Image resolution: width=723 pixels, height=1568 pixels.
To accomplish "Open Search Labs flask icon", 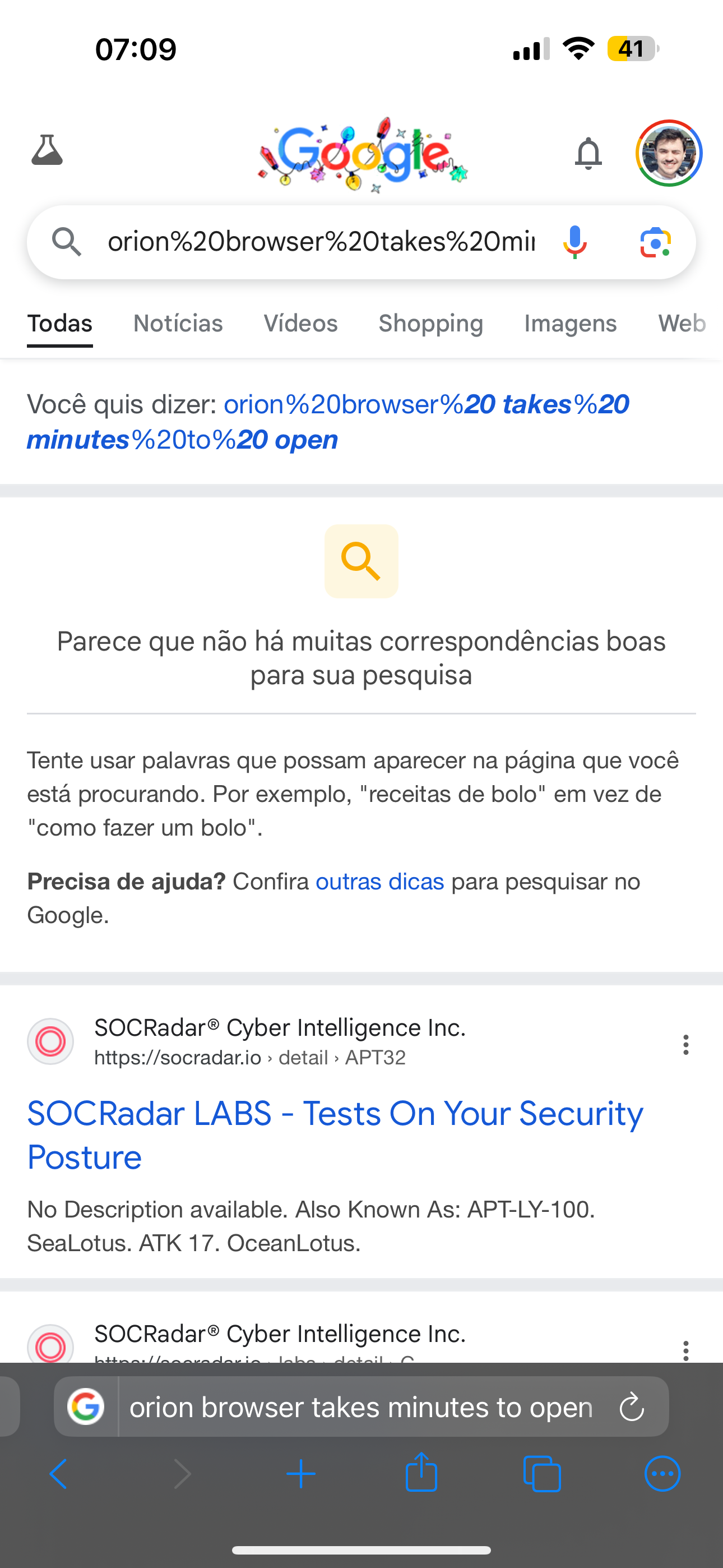I will tap(47, 150).
